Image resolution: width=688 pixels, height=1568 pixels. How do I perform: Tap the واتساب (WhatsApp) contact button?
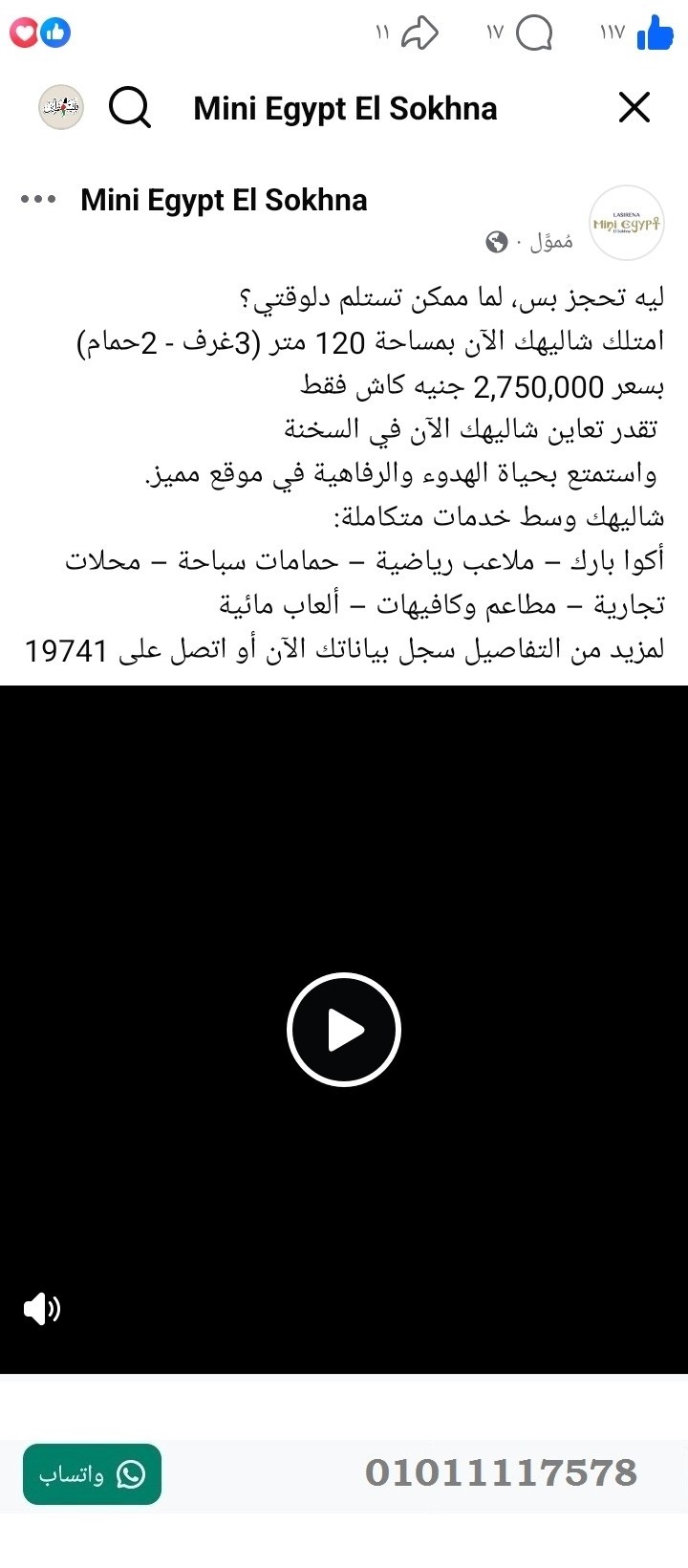pyautogui.click(x=92, y=1475)
